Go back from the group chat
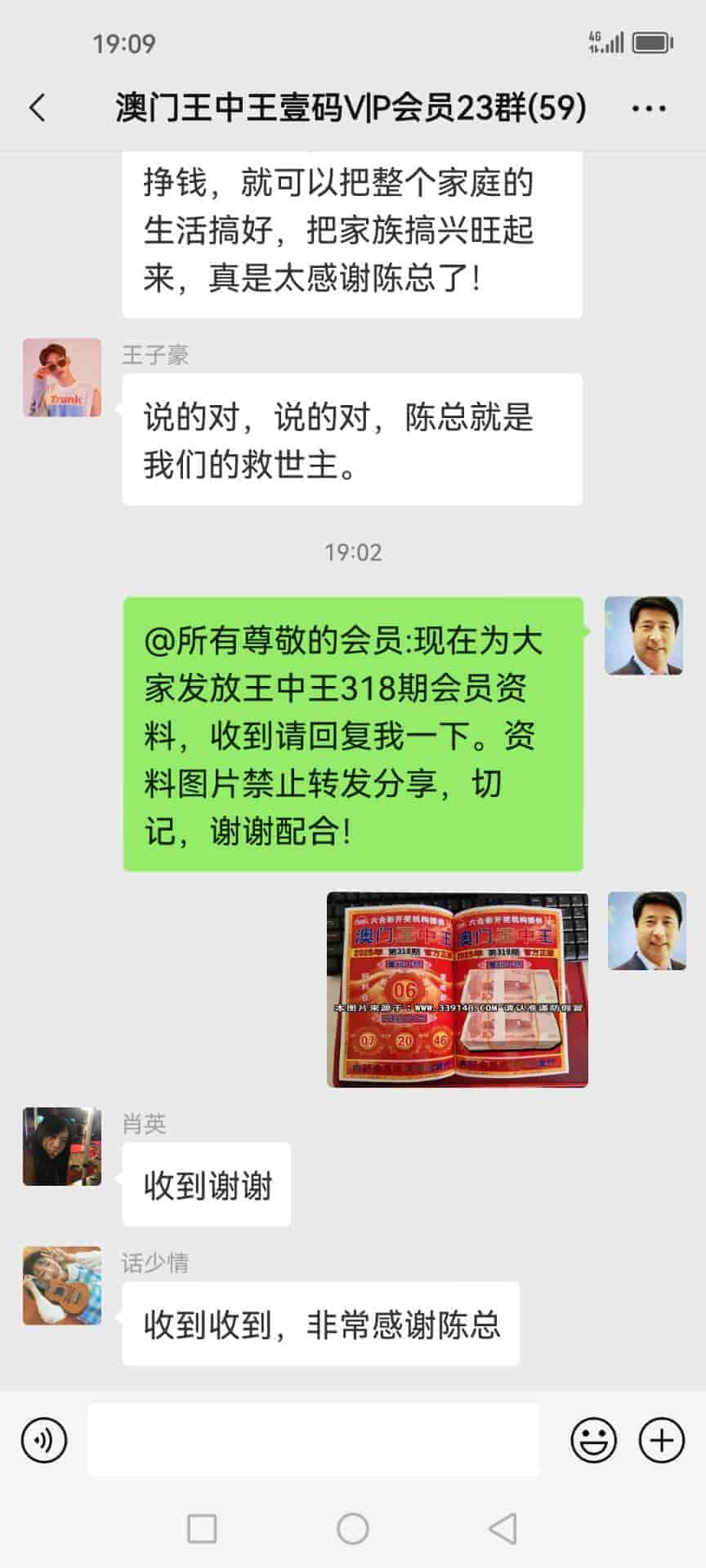706x1568 pixels. [x=38, y=108]
